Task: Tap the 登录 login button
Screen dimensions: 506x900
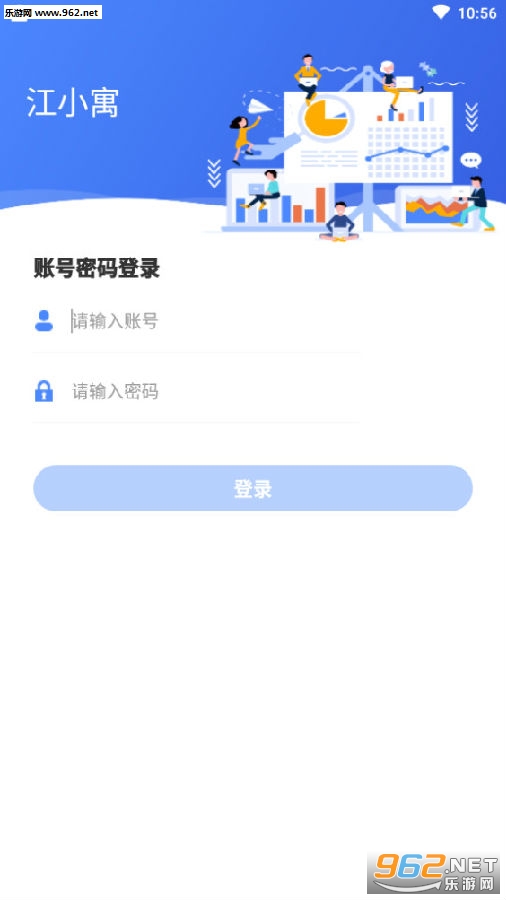Action: coord(253,488)
